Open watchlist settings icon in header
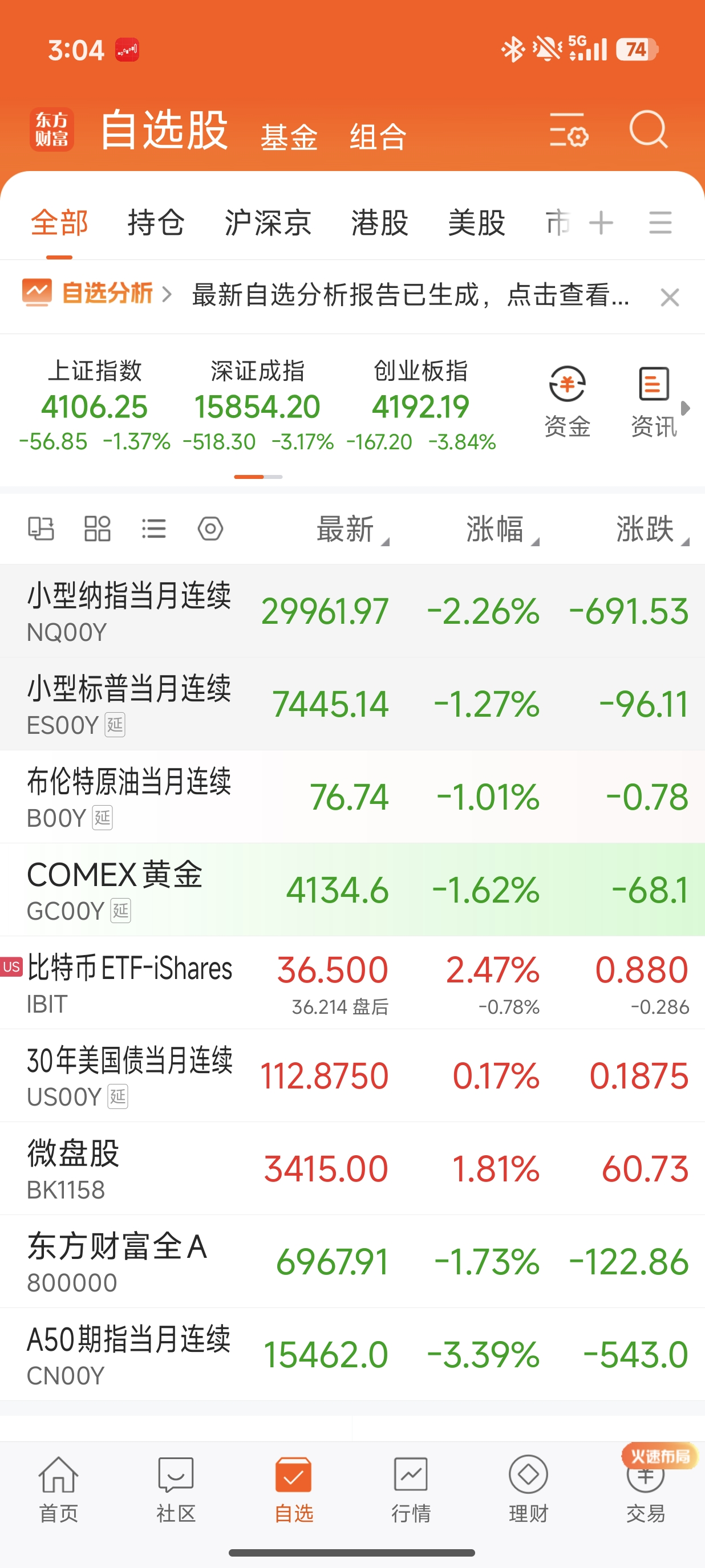 (569, 129)
